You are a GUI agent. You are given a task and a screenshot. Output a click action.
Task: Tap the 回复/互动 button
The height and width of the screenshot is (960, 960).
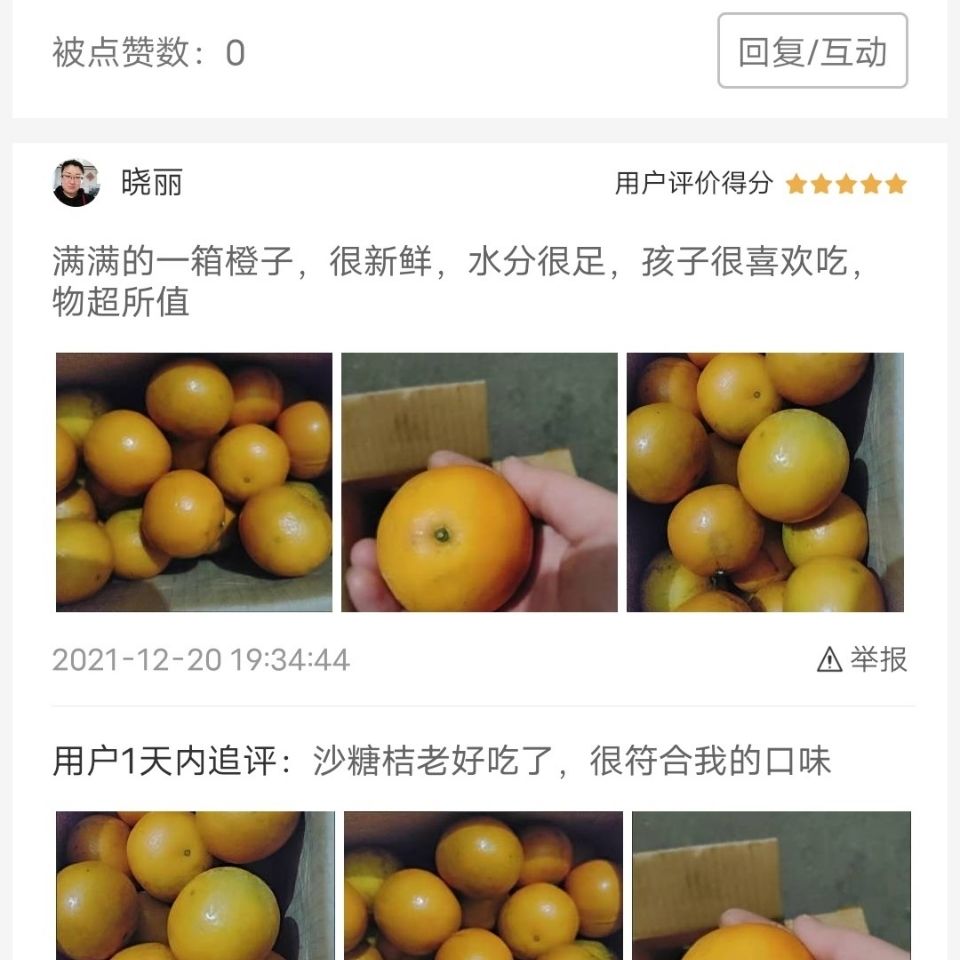pyautogui.click(x=812, y=51)
